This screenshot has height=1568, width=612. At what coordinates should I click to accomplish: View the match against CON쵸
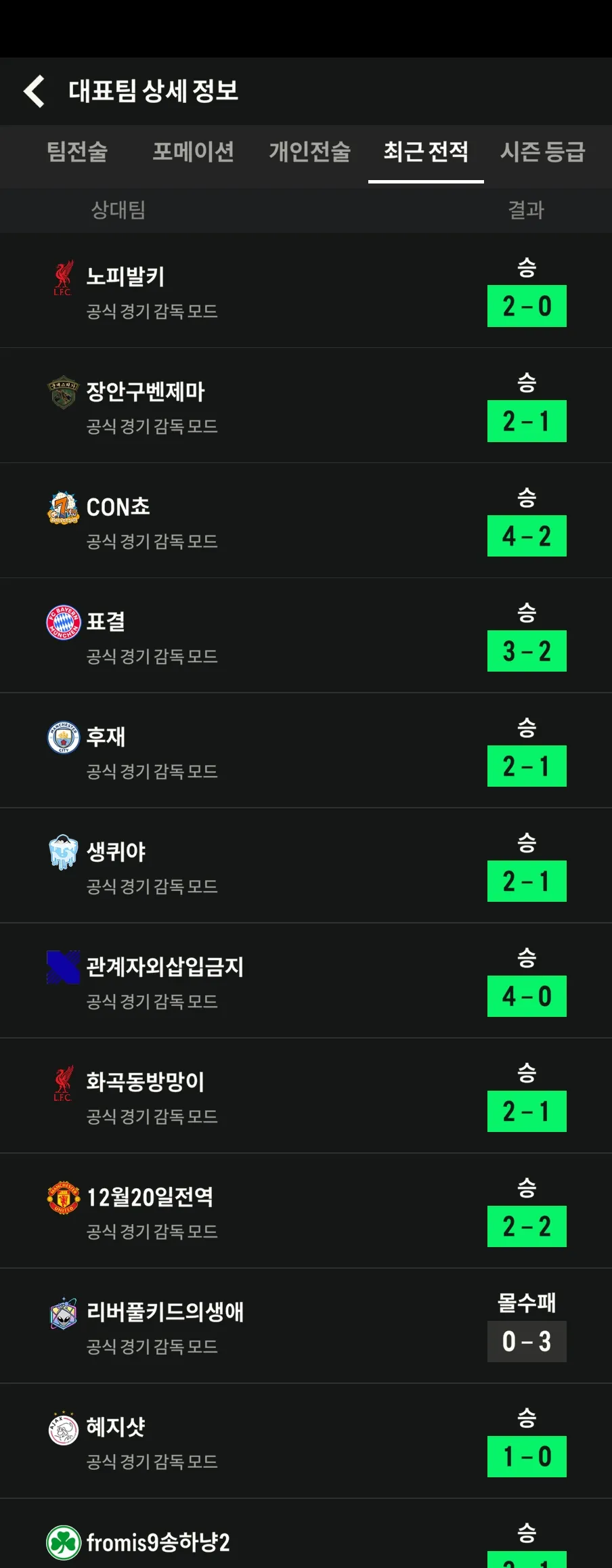(x=305, y=521)
